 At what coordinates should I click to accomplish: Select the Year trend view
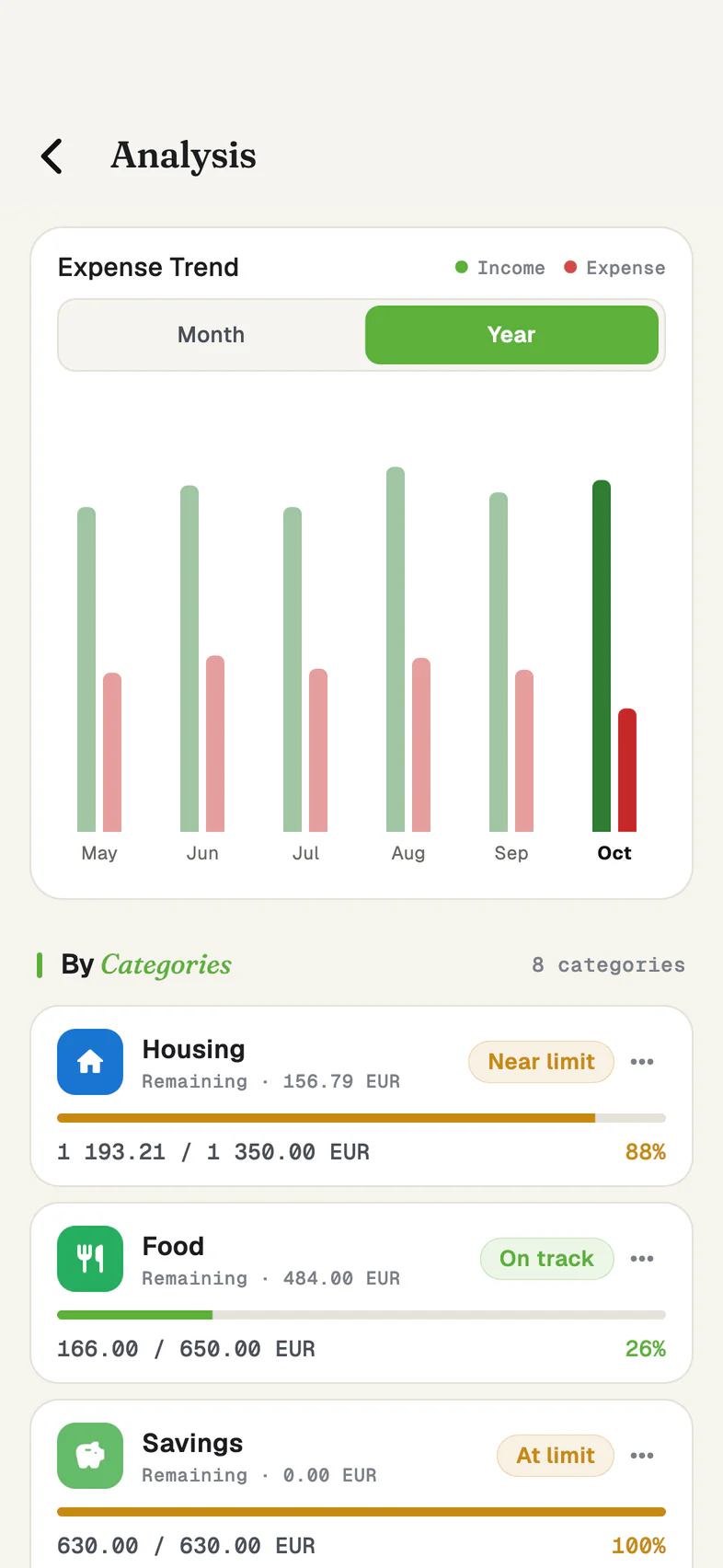click(511, 335)
